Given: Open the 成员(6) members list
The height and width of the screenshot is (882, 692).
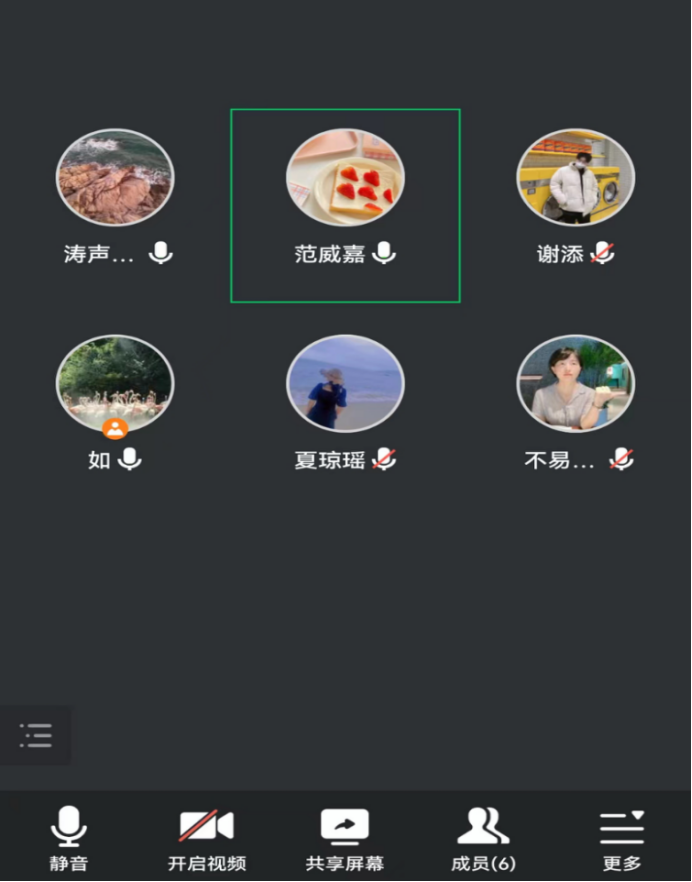Looking at the screenshot, I should point(483,838).
